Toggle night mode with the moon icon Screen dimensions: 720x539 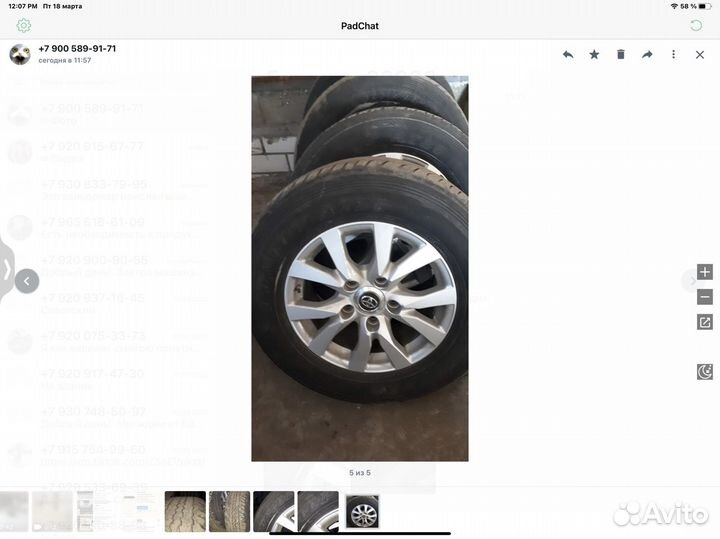click(705, 372)
